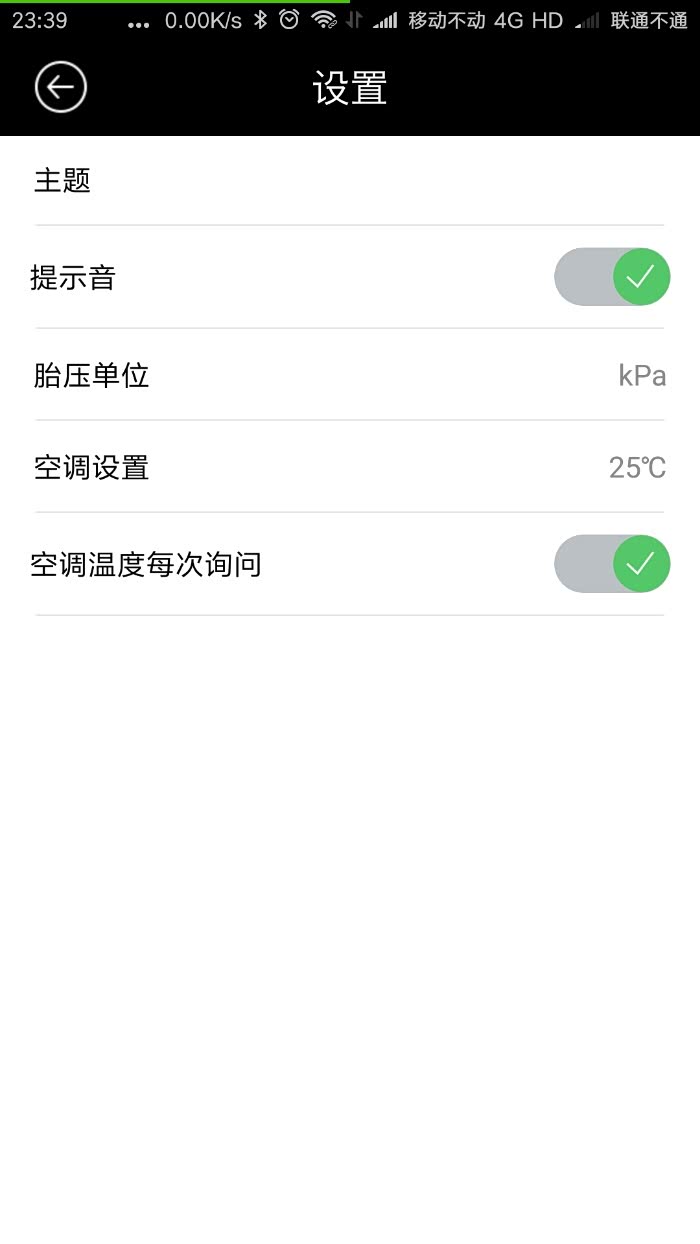Disable the 空调温度每次询问 switch
The image size is (700, 1244).
[612, 564]
